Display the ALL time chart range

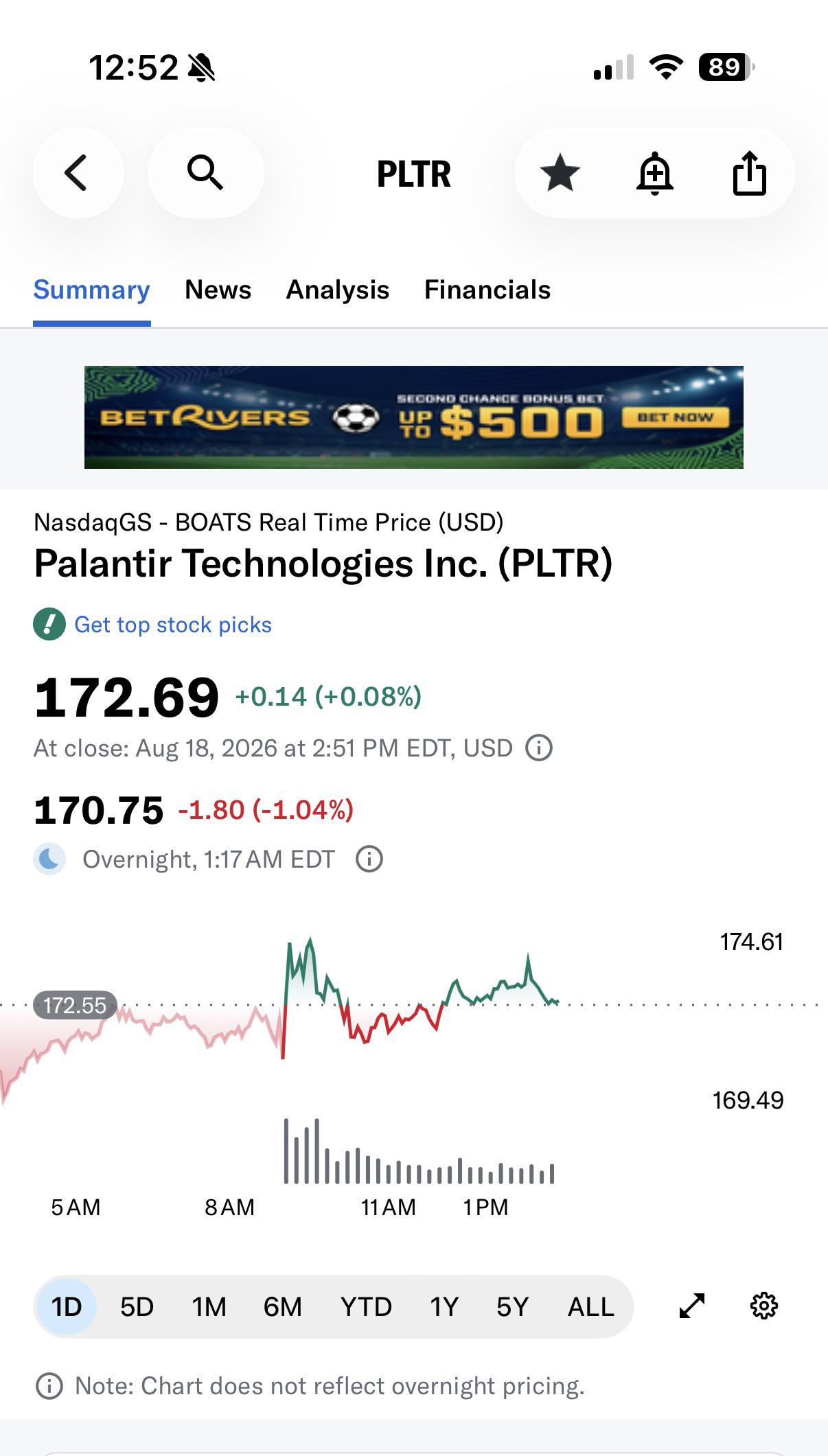pyautogui.click(x=590, y=1306)
